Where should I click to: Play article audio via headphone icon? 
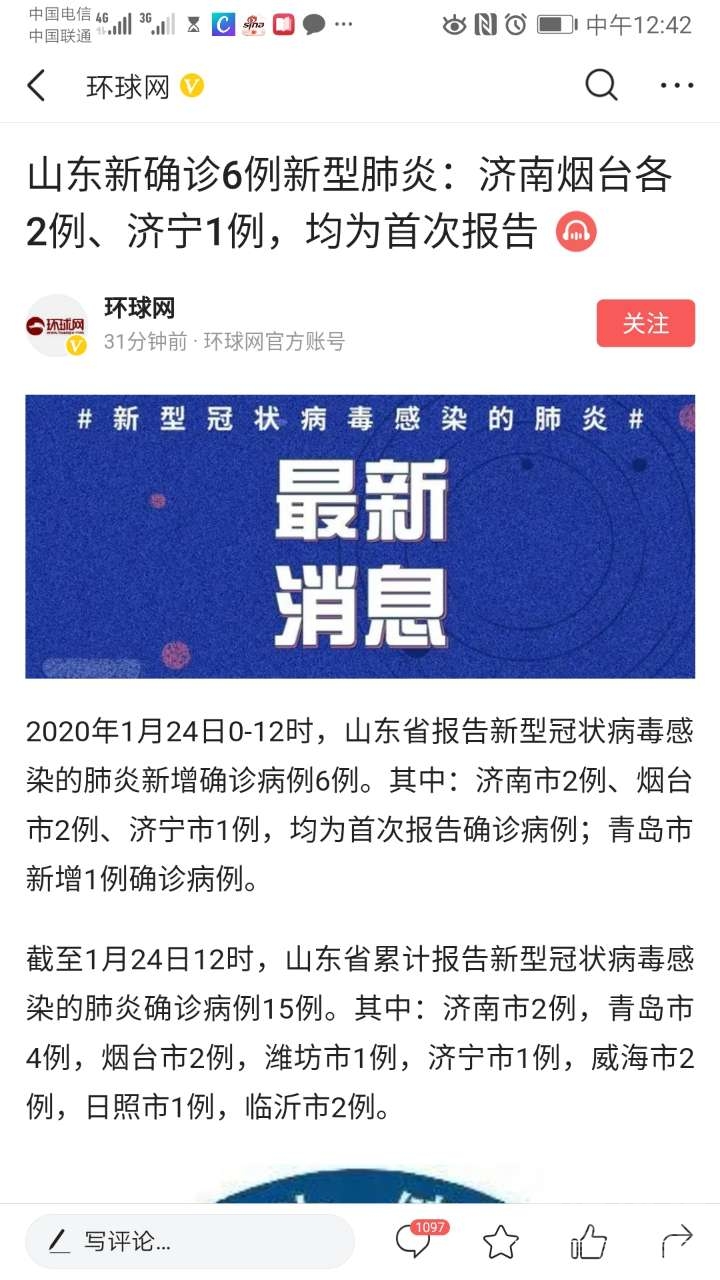click(x=576, y=232)
